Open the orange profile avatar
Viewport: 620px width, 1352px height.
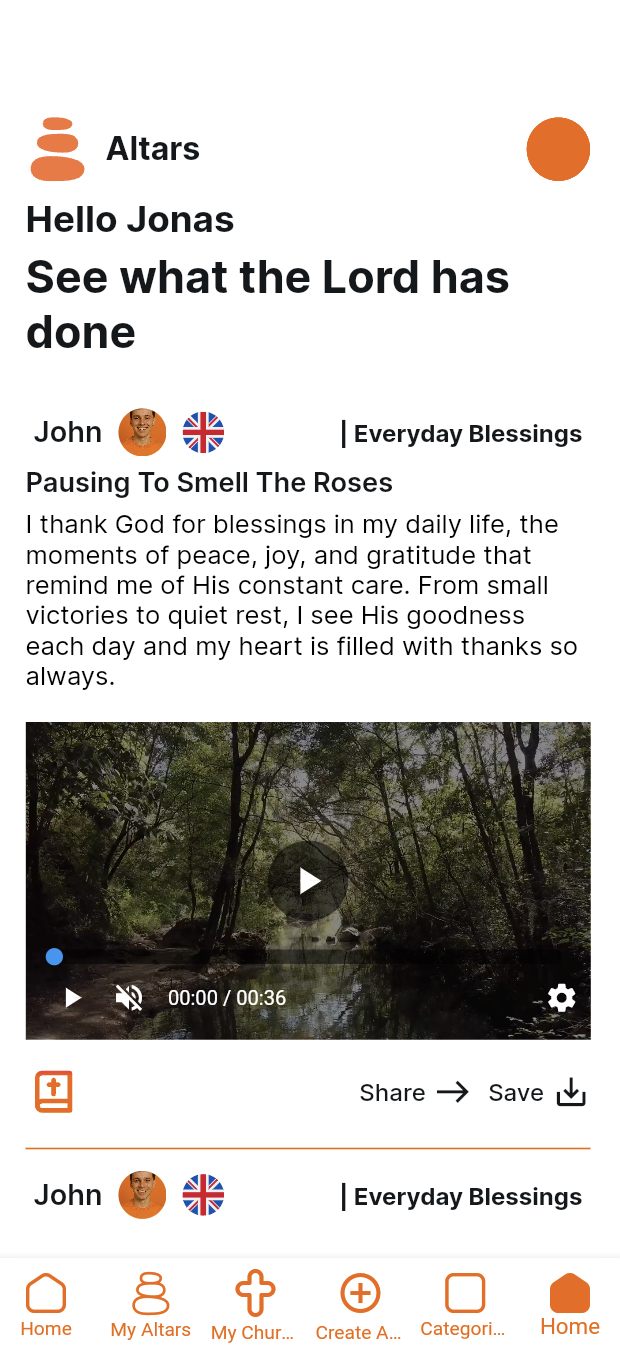tap(558, 149)
